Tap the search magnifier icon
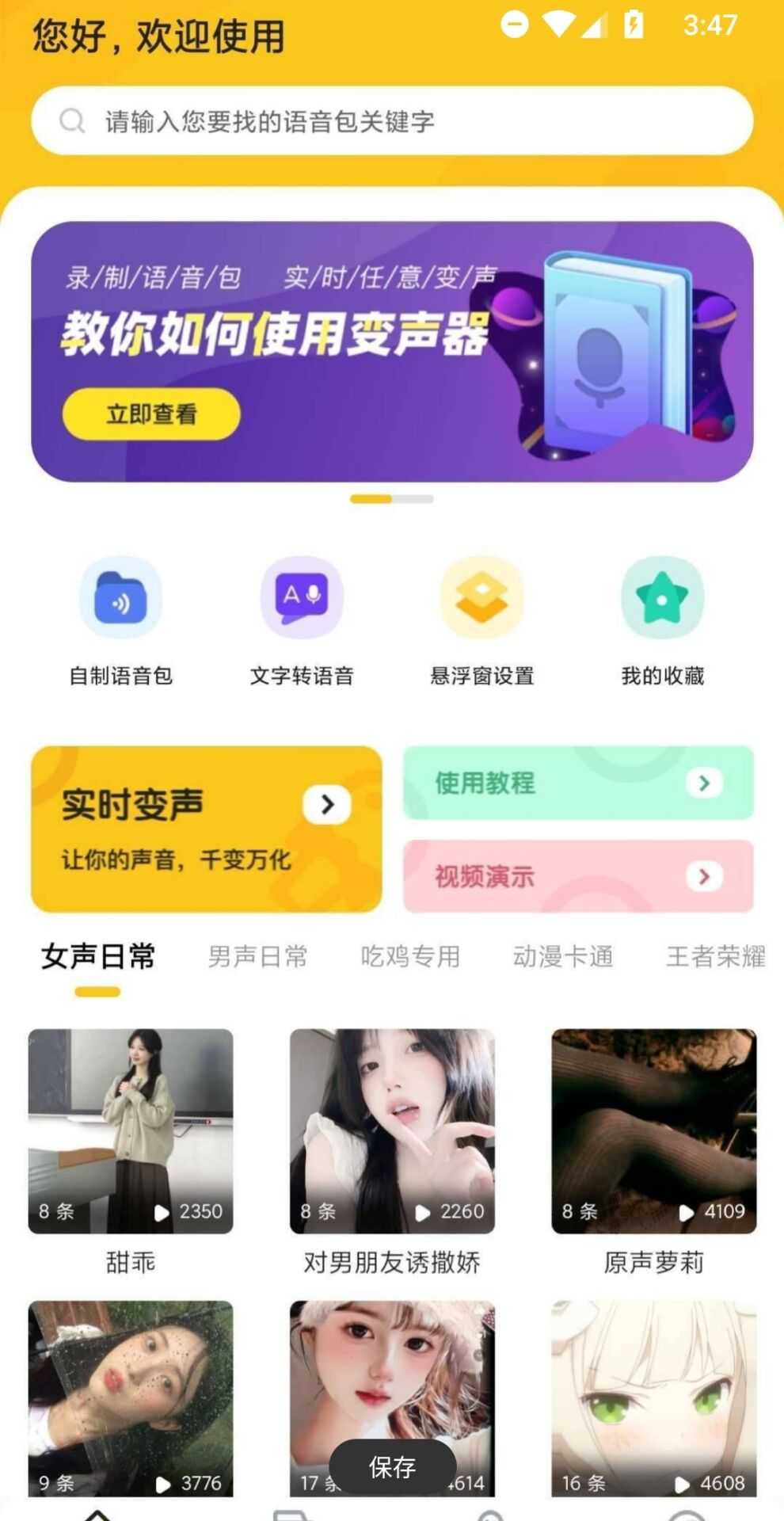 point(72,120)
